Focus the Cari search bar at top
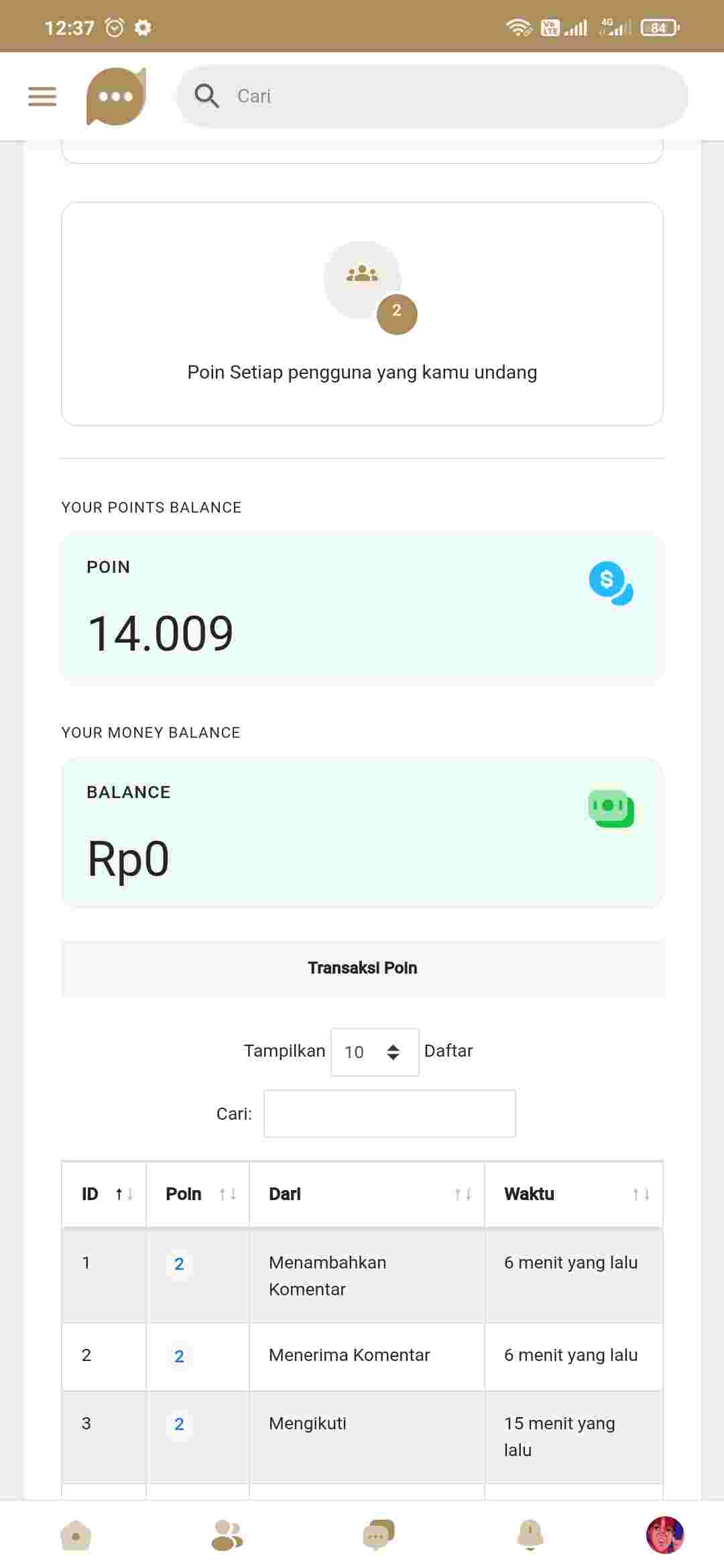The height and width of the screenshot is (1568, 724). coord(432,96)
